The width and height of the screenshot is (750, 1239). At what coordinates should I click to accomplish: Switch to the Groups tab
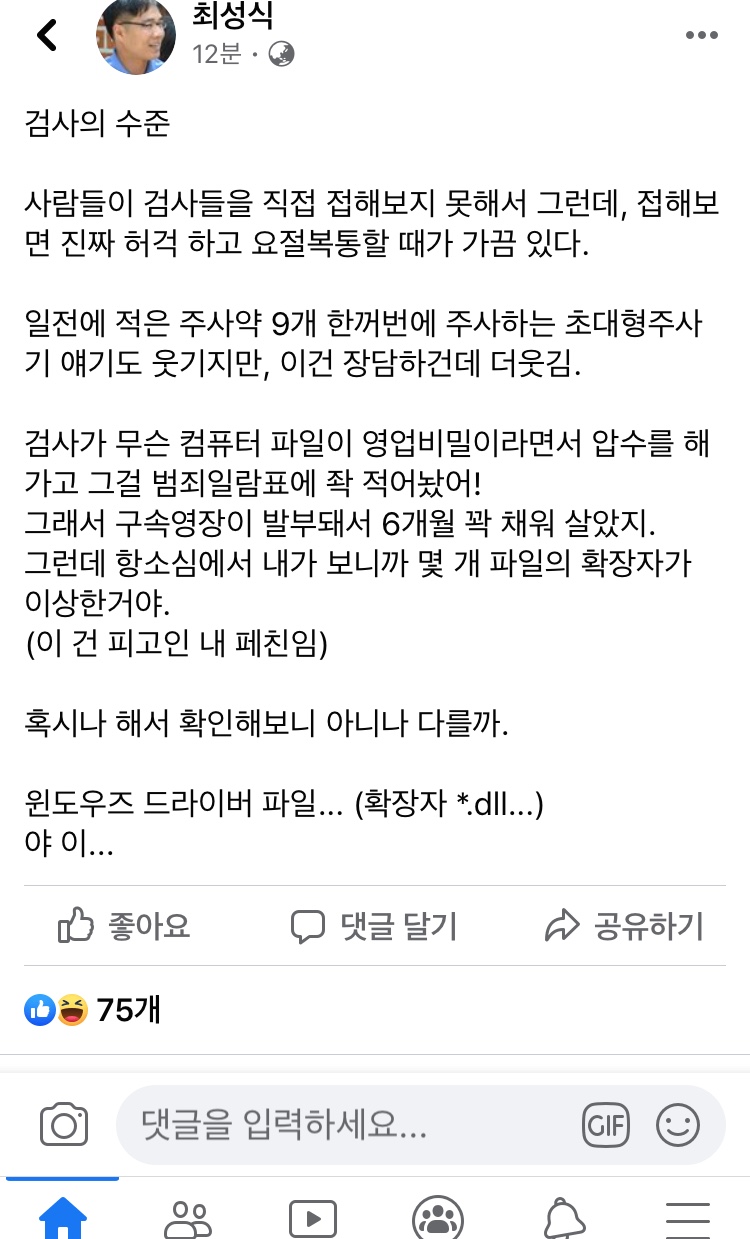pos(438,1217)
